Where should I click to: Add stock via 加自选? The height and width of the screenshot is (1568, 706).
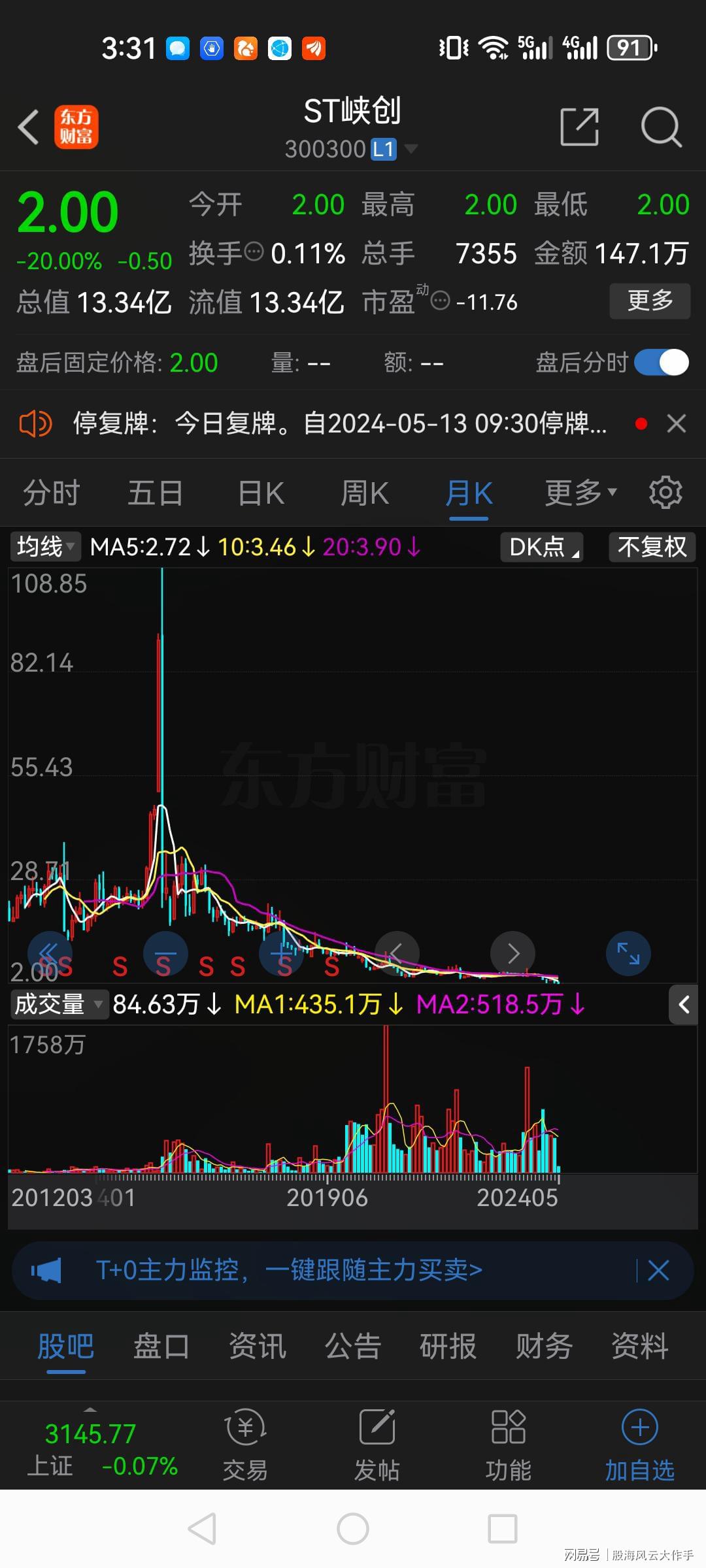pyautogui.click(x=639, y=1445)
